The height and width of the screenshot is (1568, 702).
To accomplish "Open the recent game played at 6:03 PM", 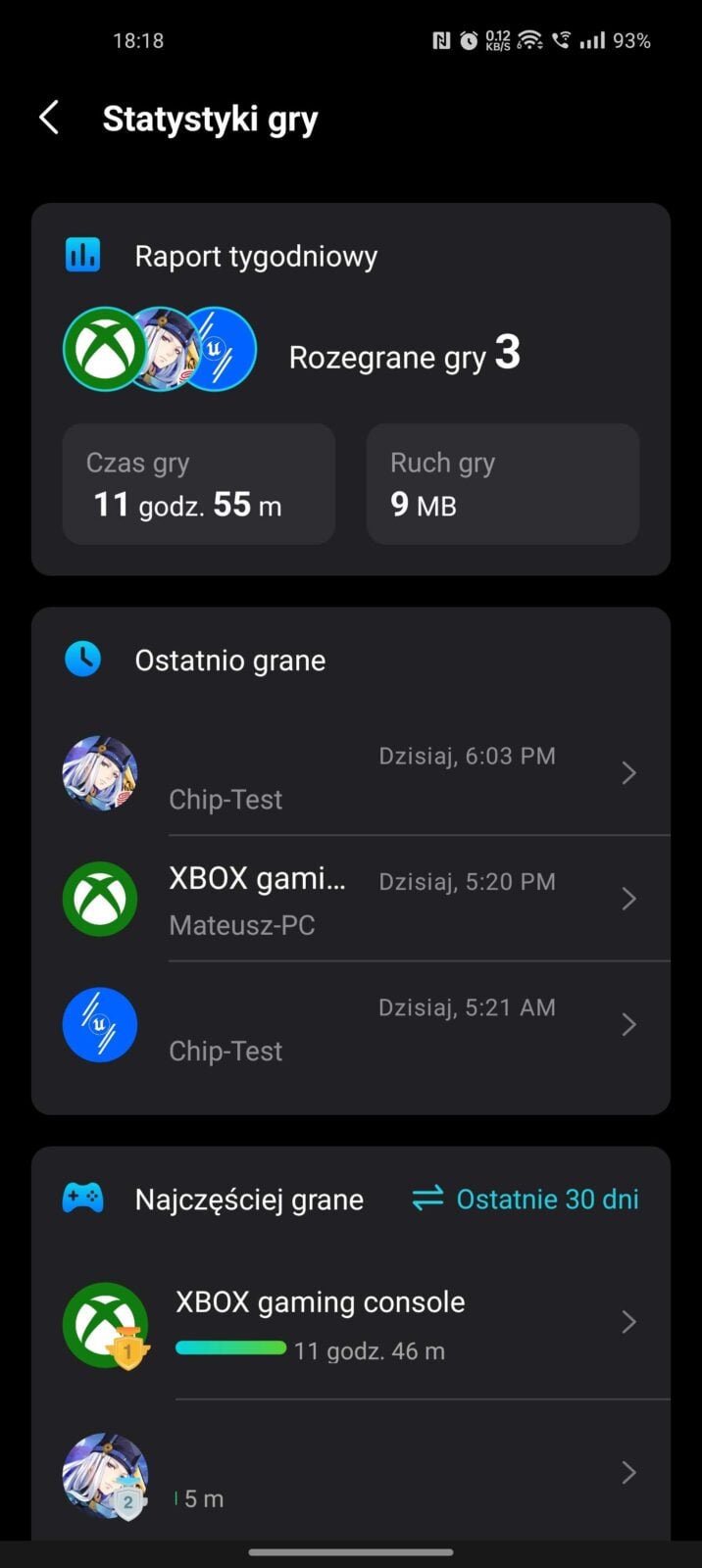I will [351, 774].
